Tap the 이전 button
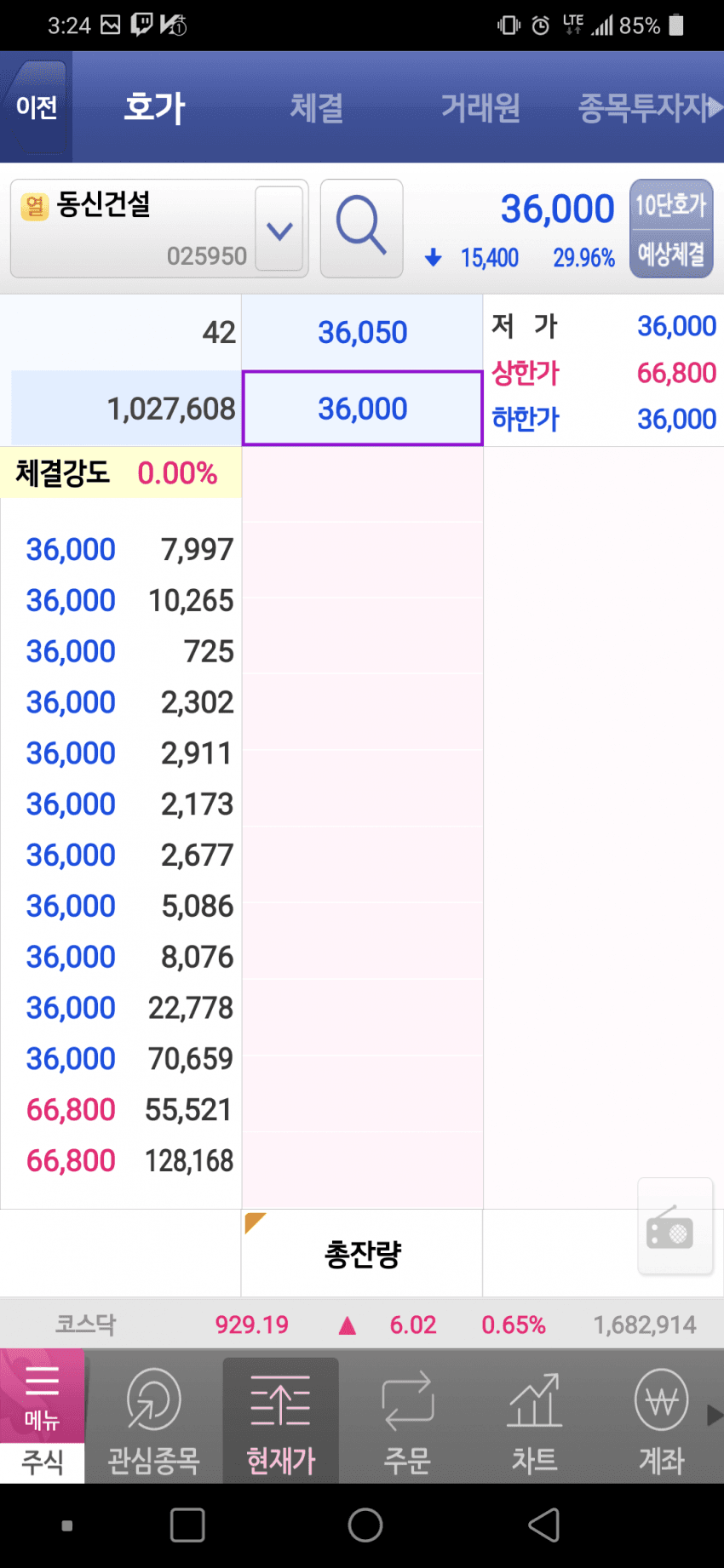Viewport: 724px width, 1568px height. tap(36, 106)
